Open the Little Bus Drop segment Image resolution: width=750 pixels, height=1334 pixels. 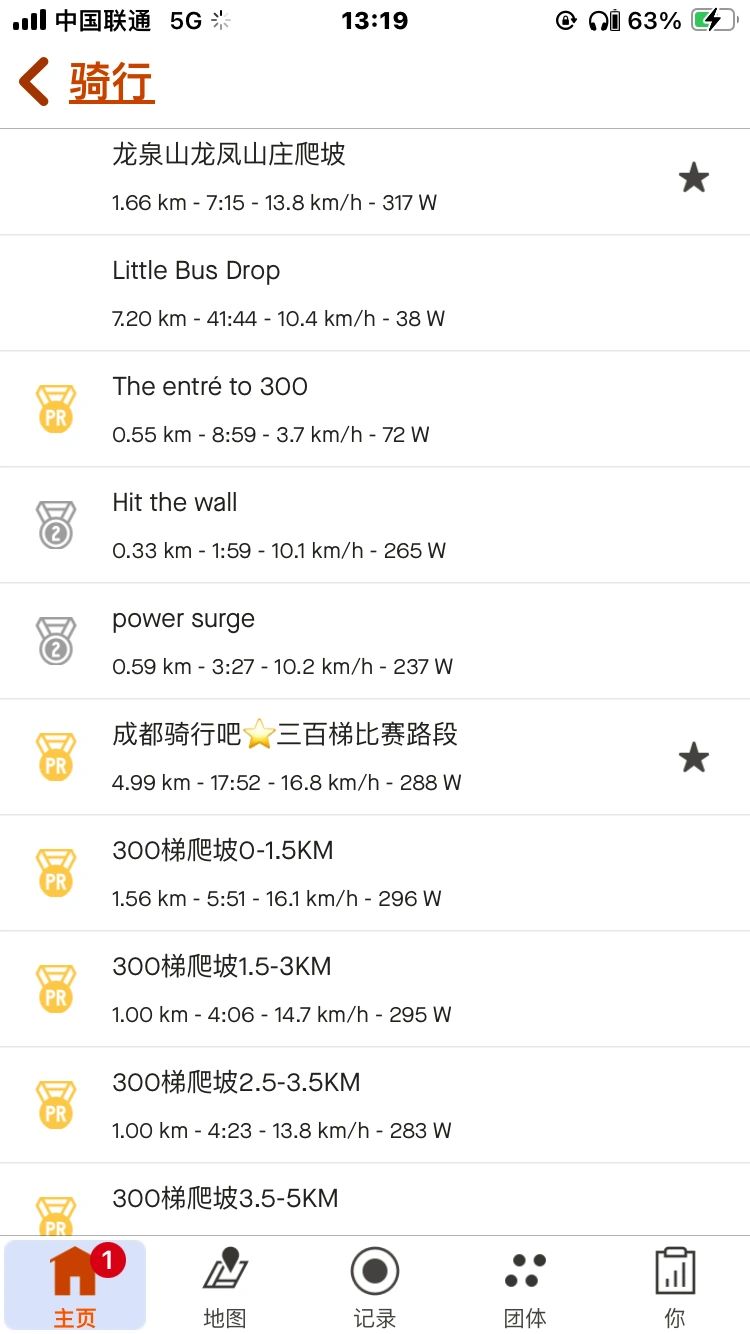click(x=375, y=294)
